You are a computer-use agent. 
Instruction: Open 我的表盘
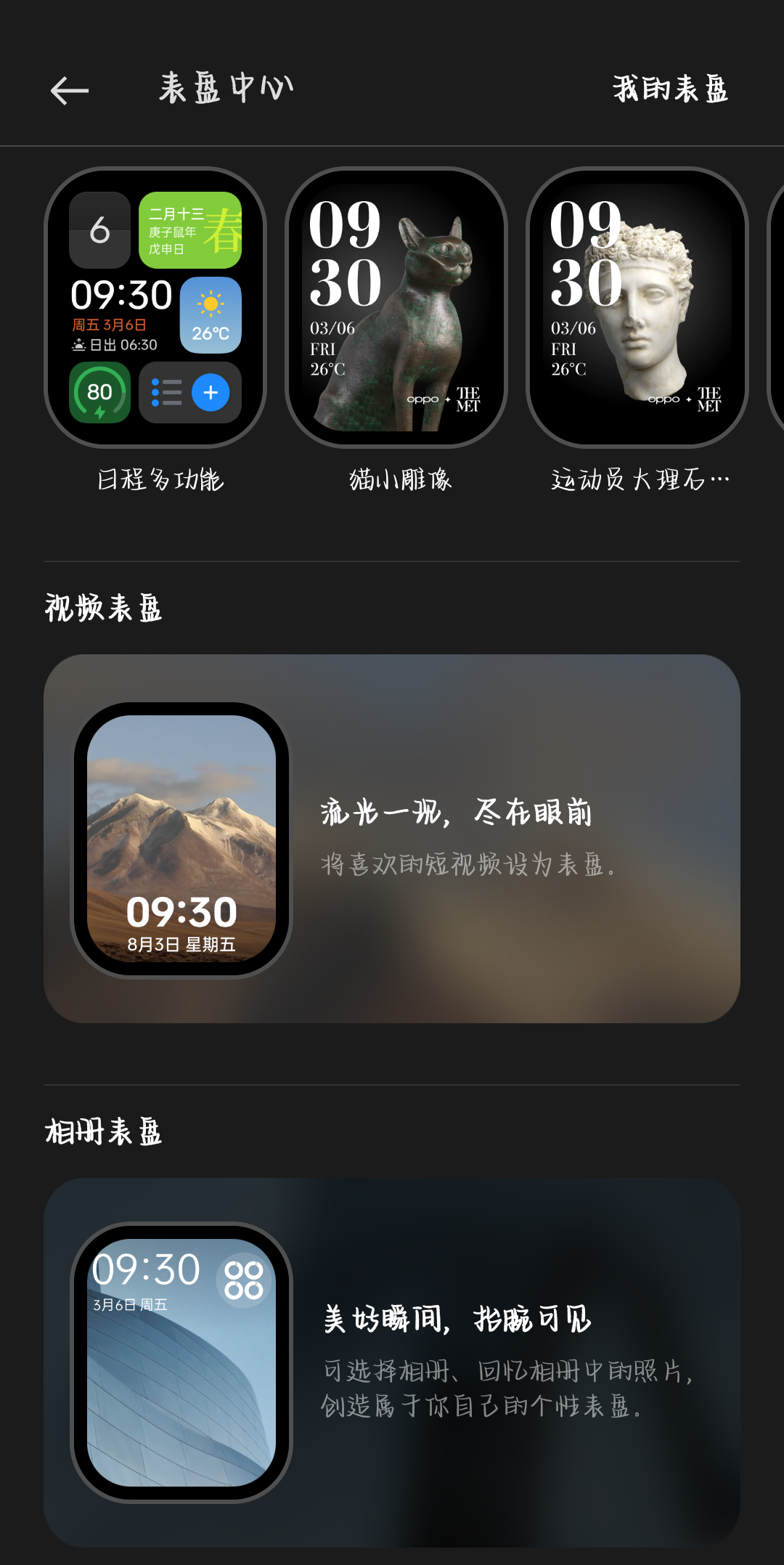669,89
